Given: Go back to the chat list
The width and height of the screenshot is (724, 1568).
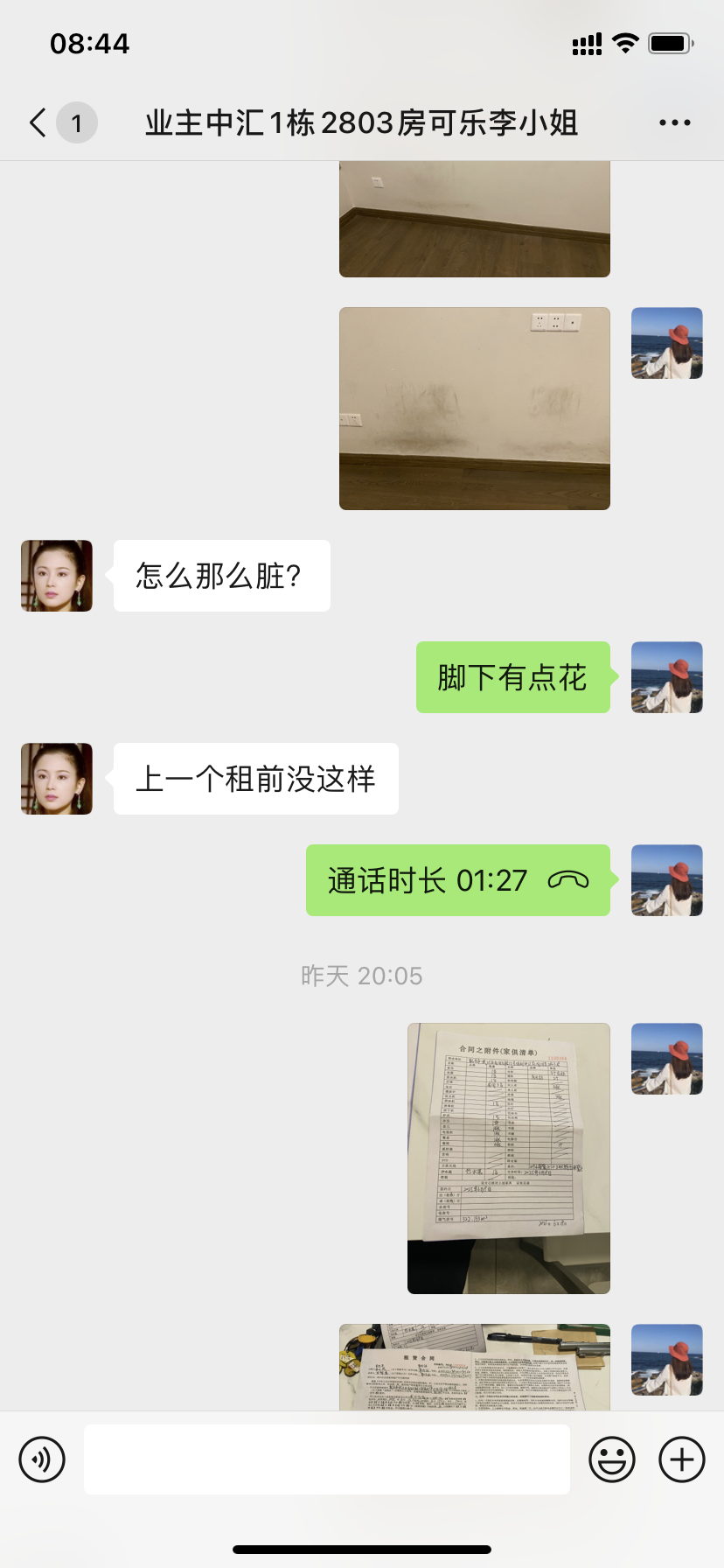Looking at the screenshot, I should (38, 122).
